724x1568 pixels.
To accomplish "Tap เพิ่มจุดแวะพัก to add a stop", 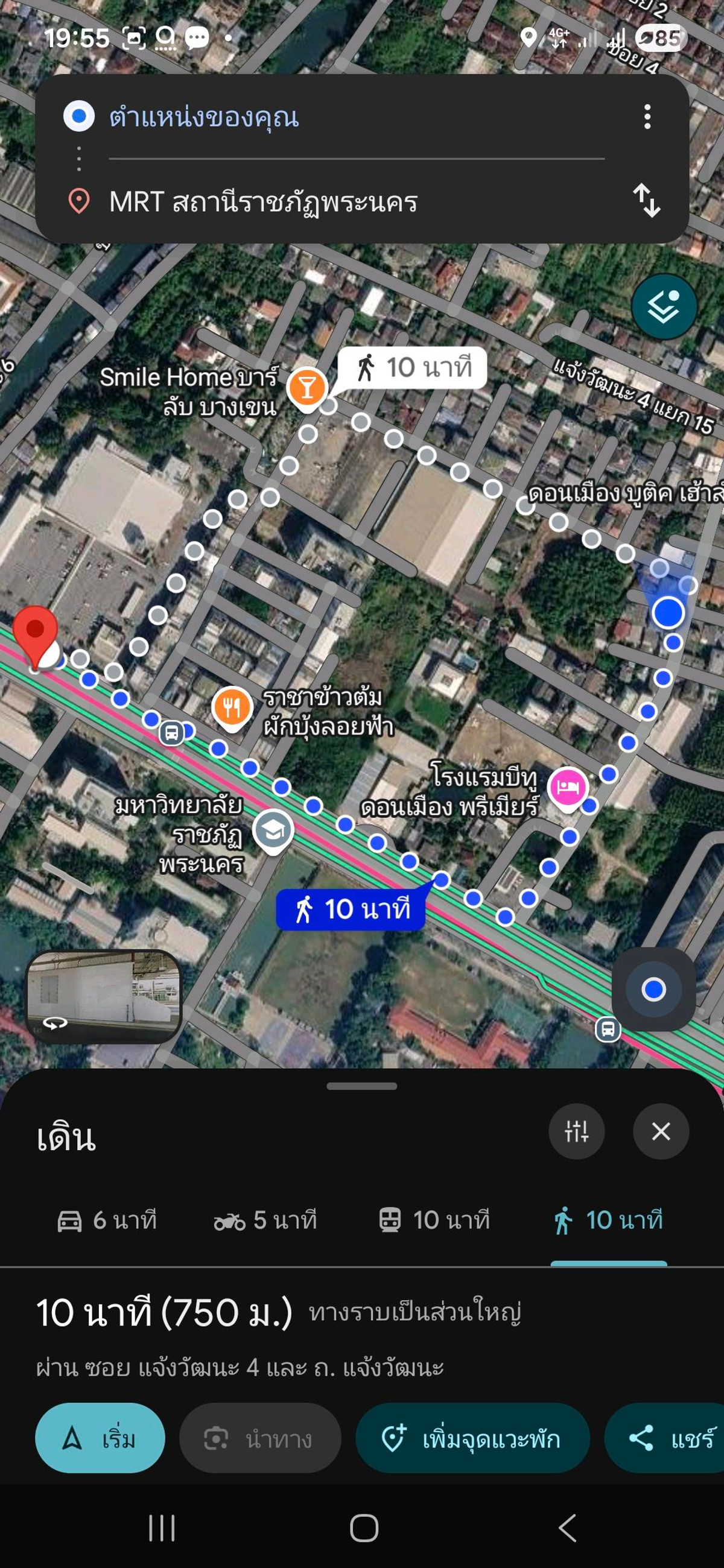I will [472, 1438].
